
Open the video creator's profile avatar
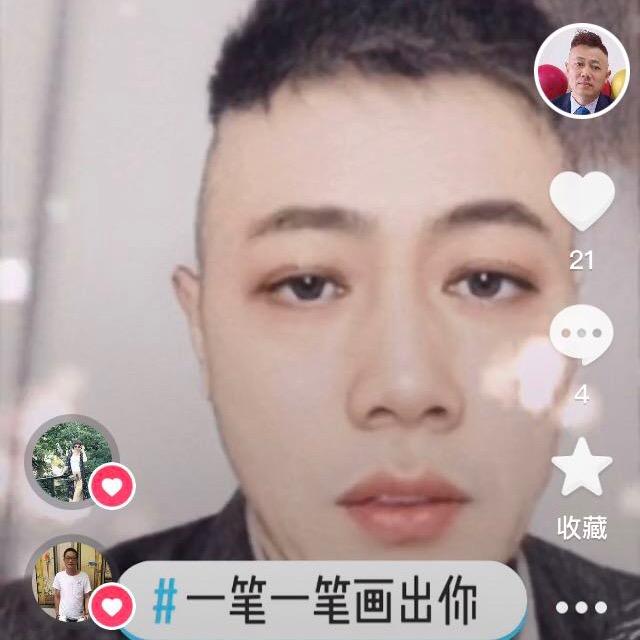pyautogui.click(x=581, y=72)
